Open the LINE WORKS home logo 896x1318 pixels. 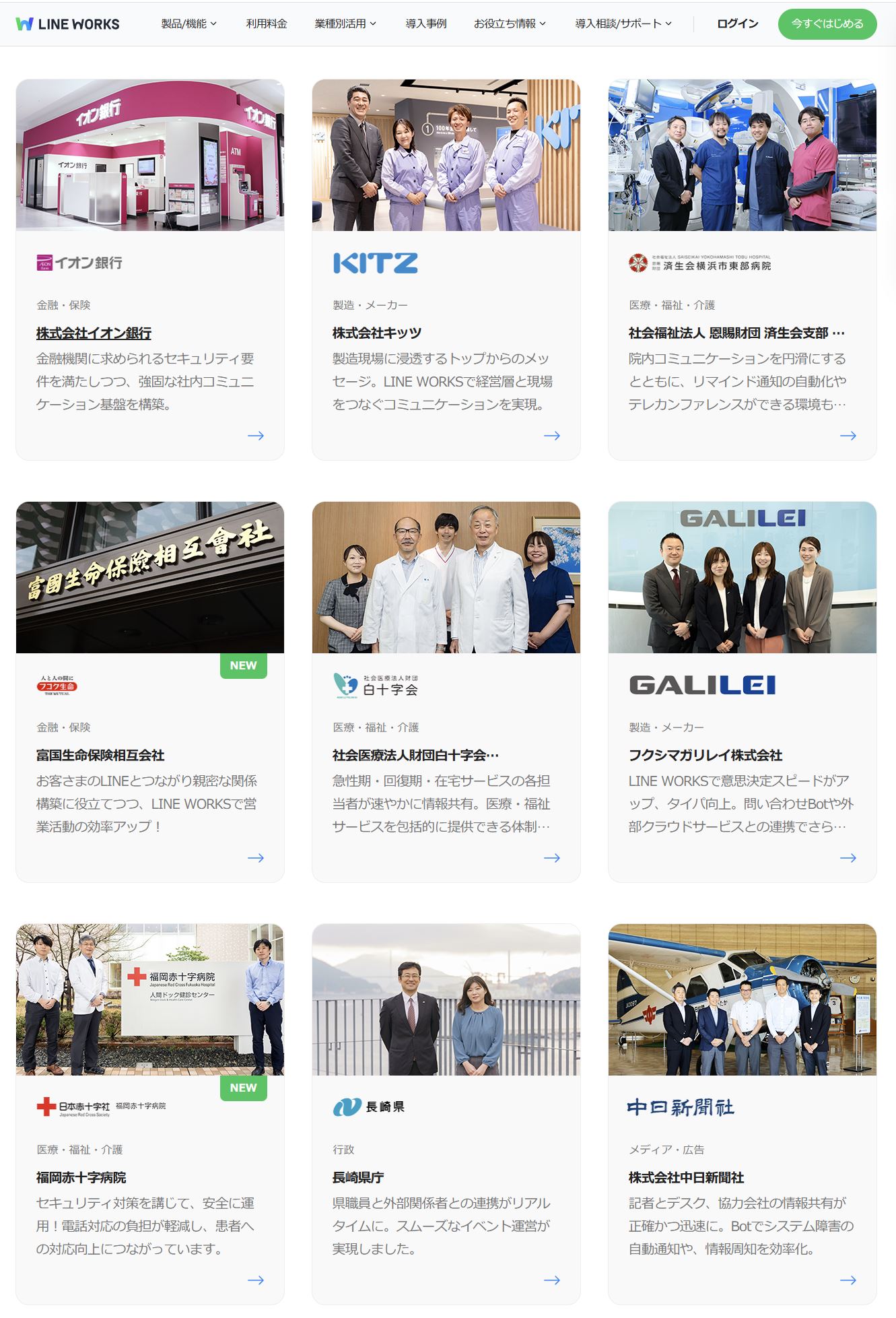pos(67,24)
